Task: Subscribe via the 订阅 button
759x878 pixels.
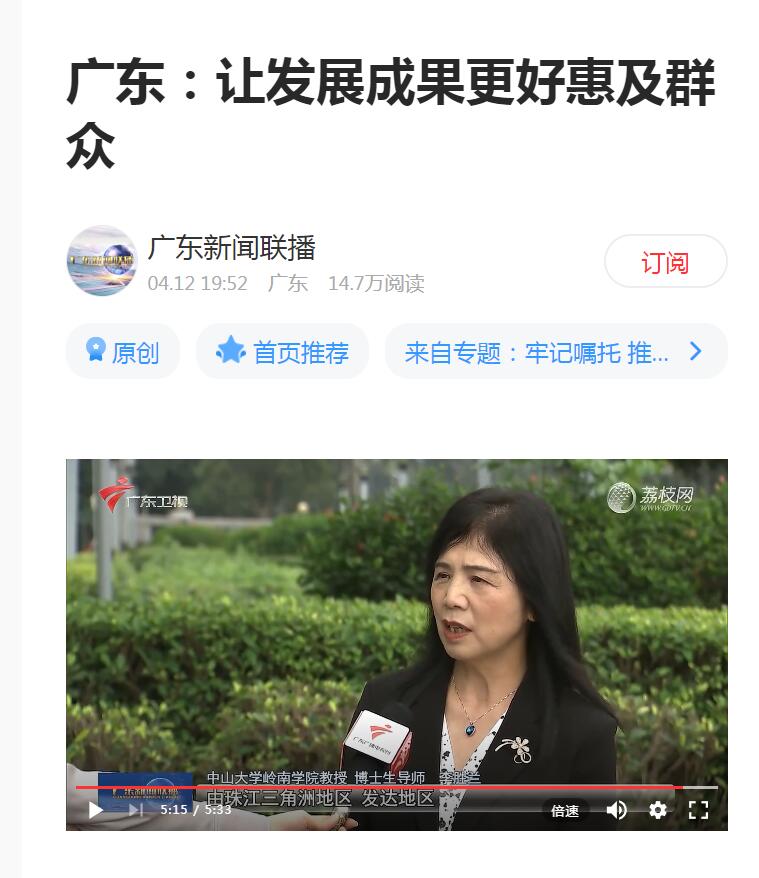Action: point(665,262)
